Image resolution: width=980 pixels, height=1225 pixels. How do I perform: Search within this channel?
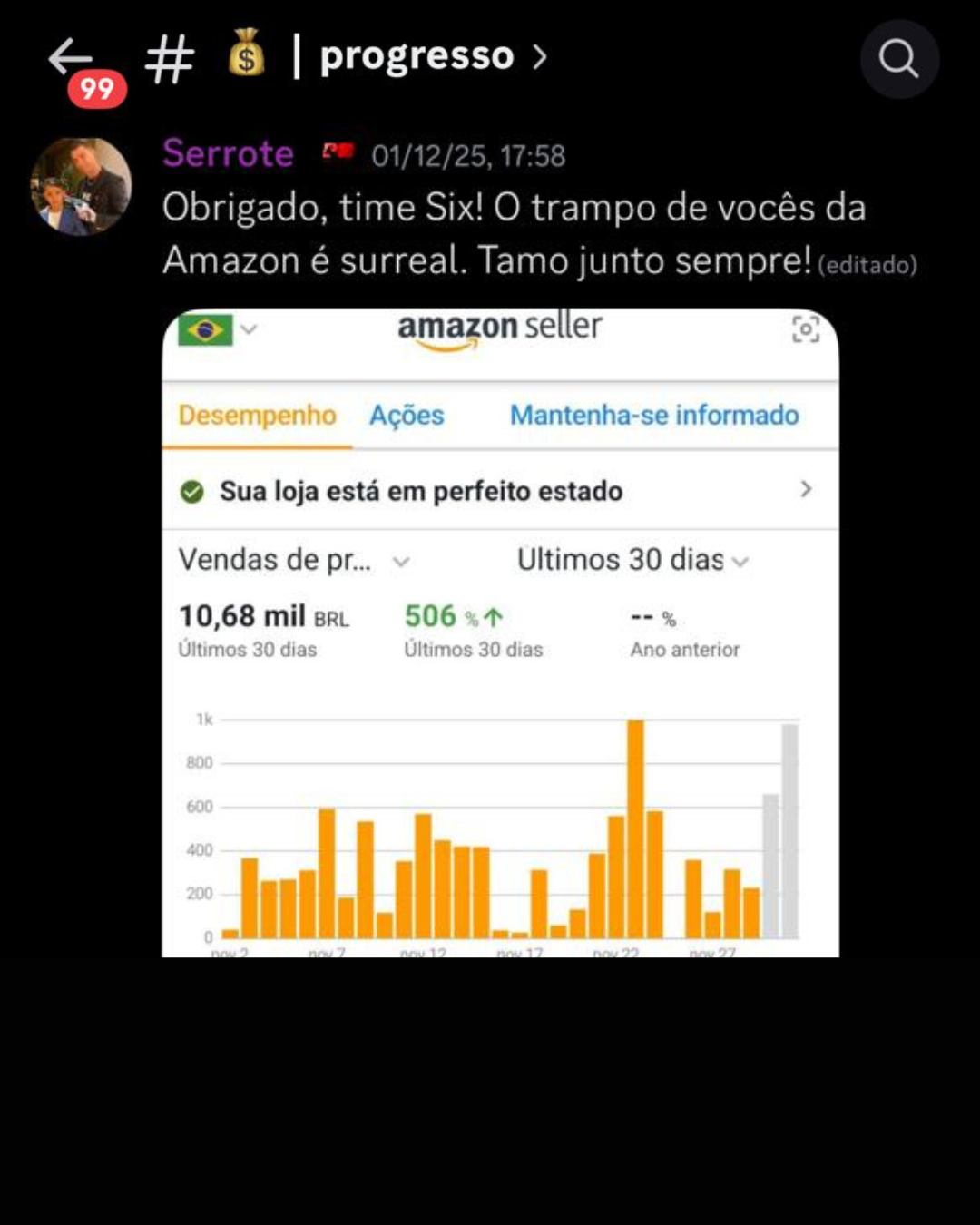pyautogui.click(x=898, y=59)
